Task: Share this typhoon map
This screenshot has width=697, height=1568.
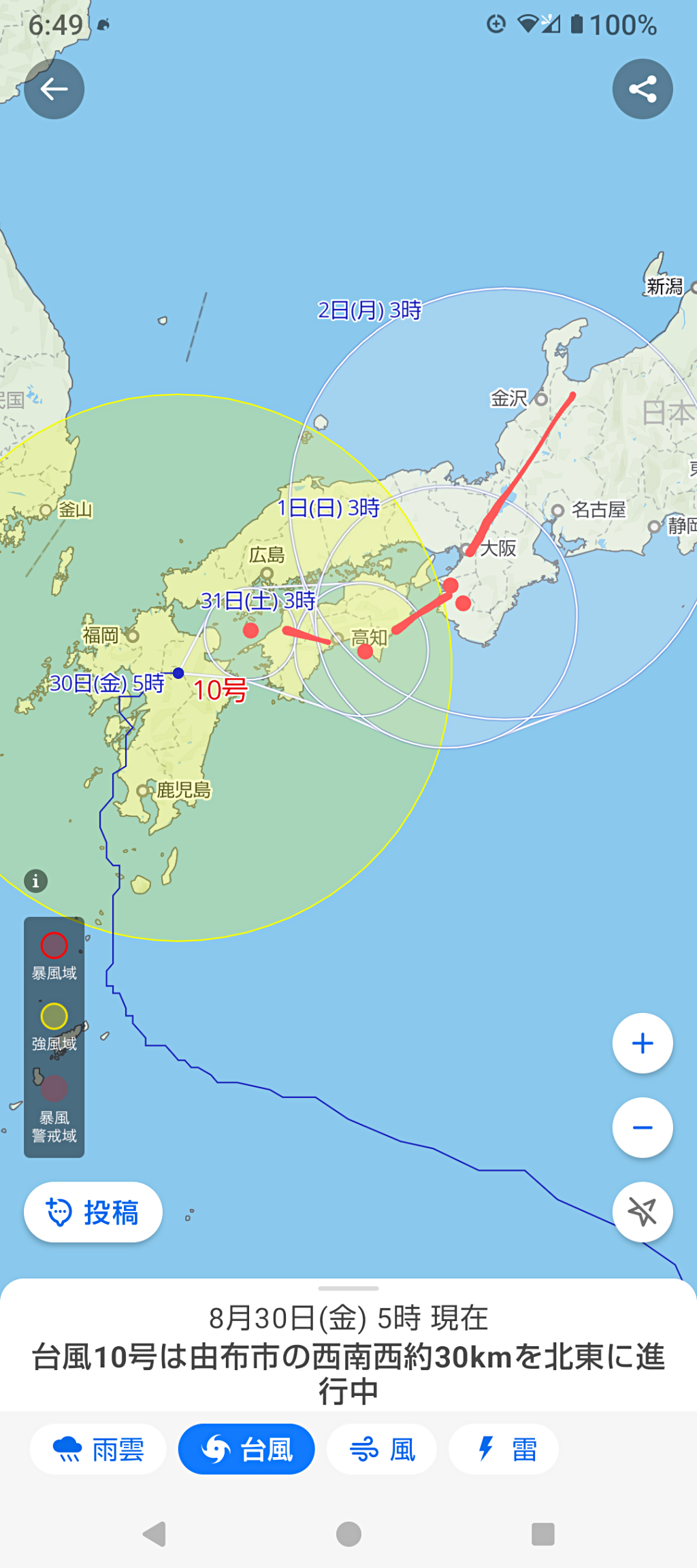Action: (x=642, y=89)
